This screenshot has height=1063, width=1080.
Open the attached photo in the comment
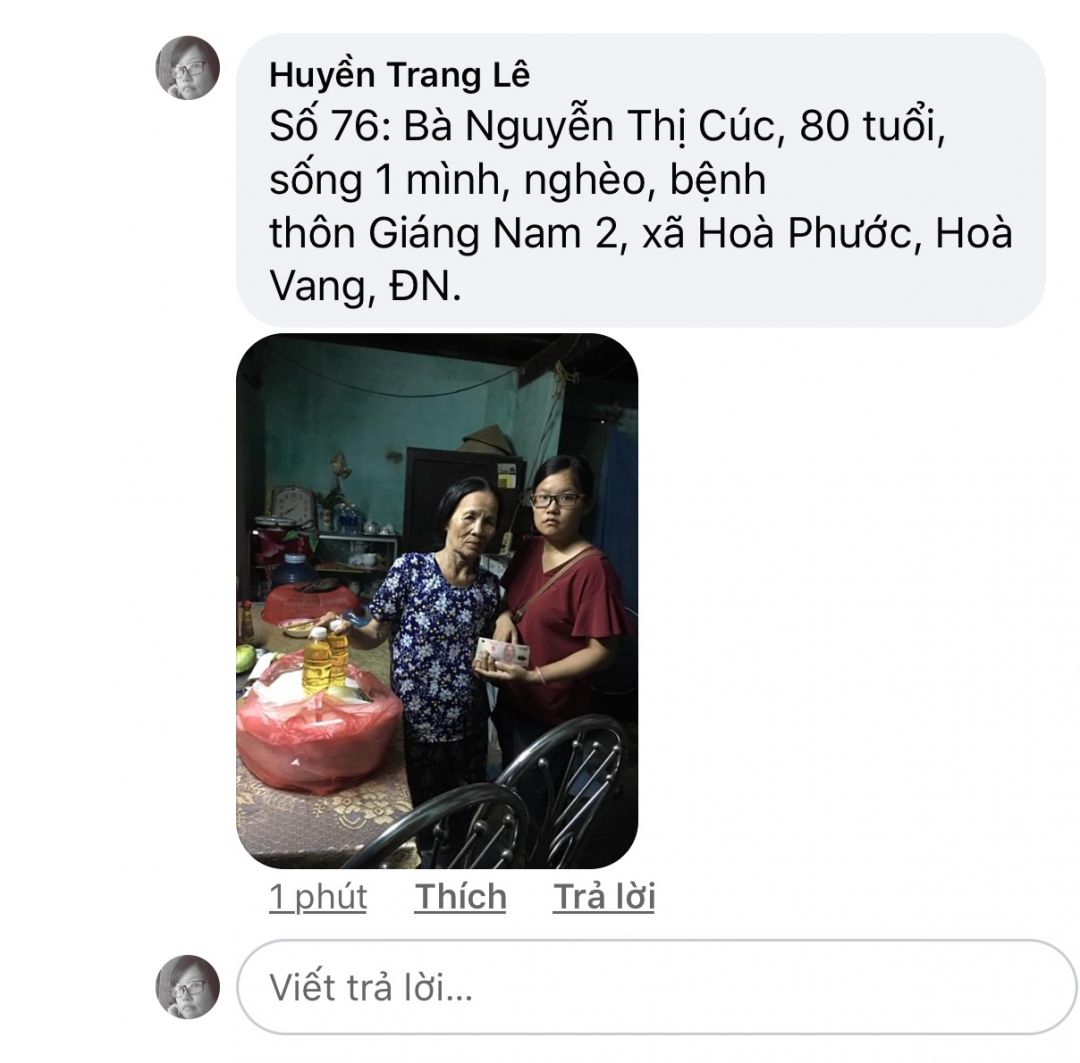[437, 600]
